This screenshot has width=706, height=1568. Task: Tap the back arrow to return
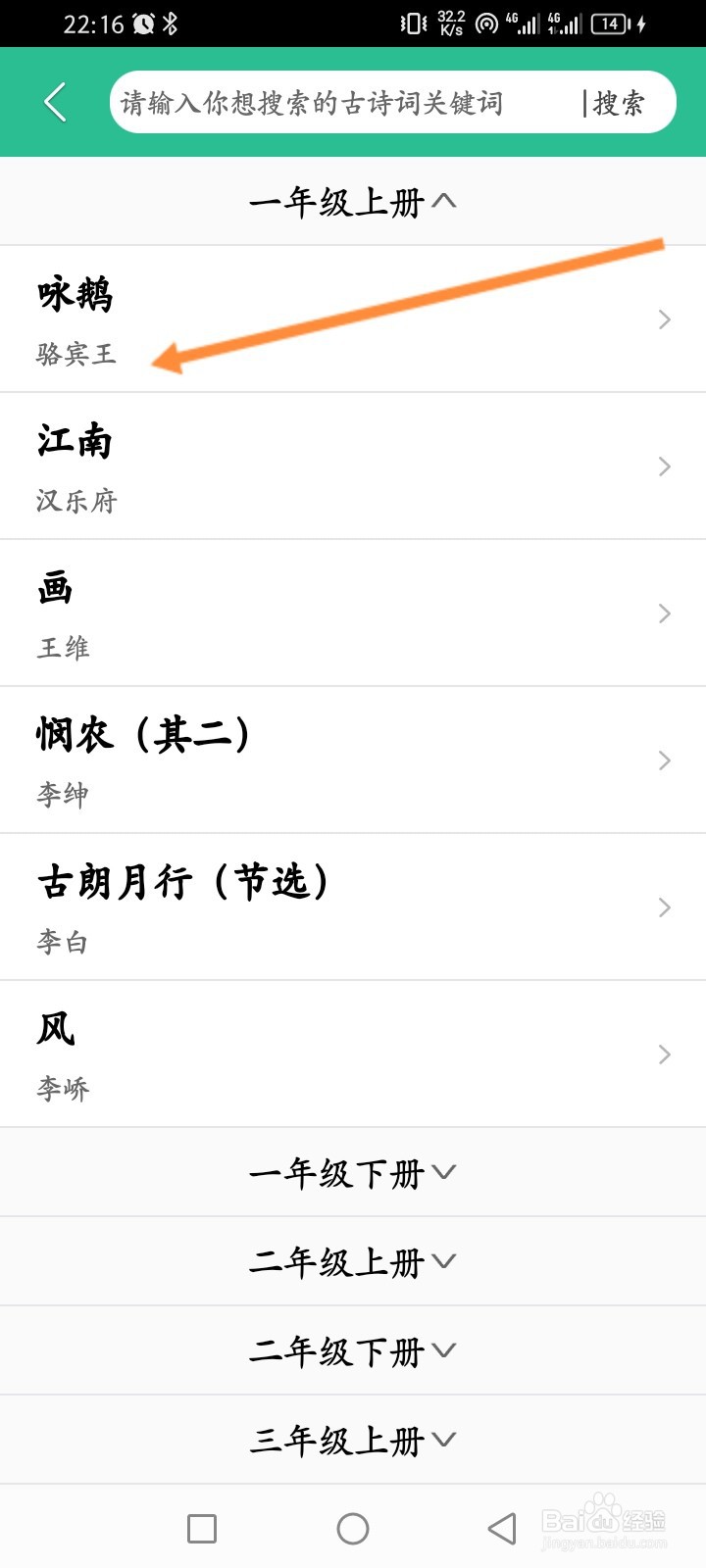coord(55,101)
